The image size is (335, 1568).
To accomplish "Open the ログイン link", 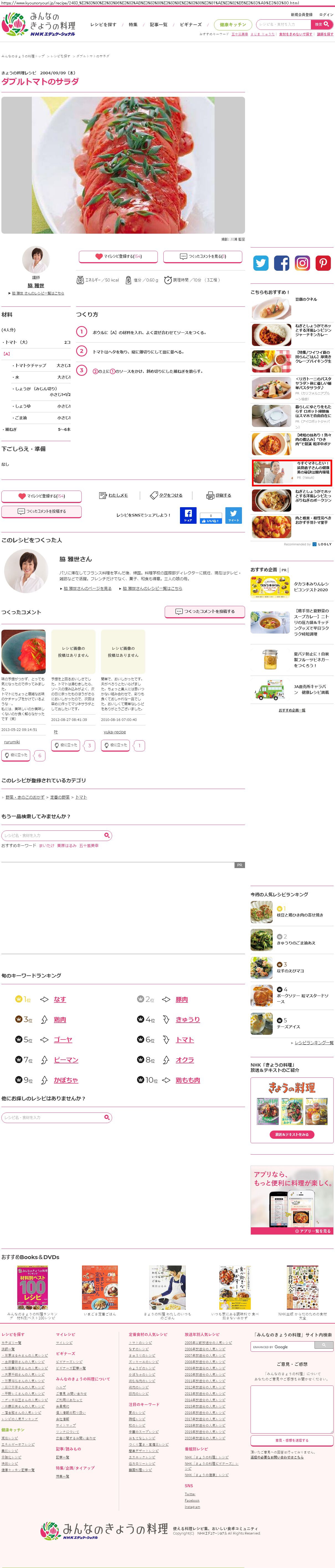I will pyautogui.click(x=326, y=15).
